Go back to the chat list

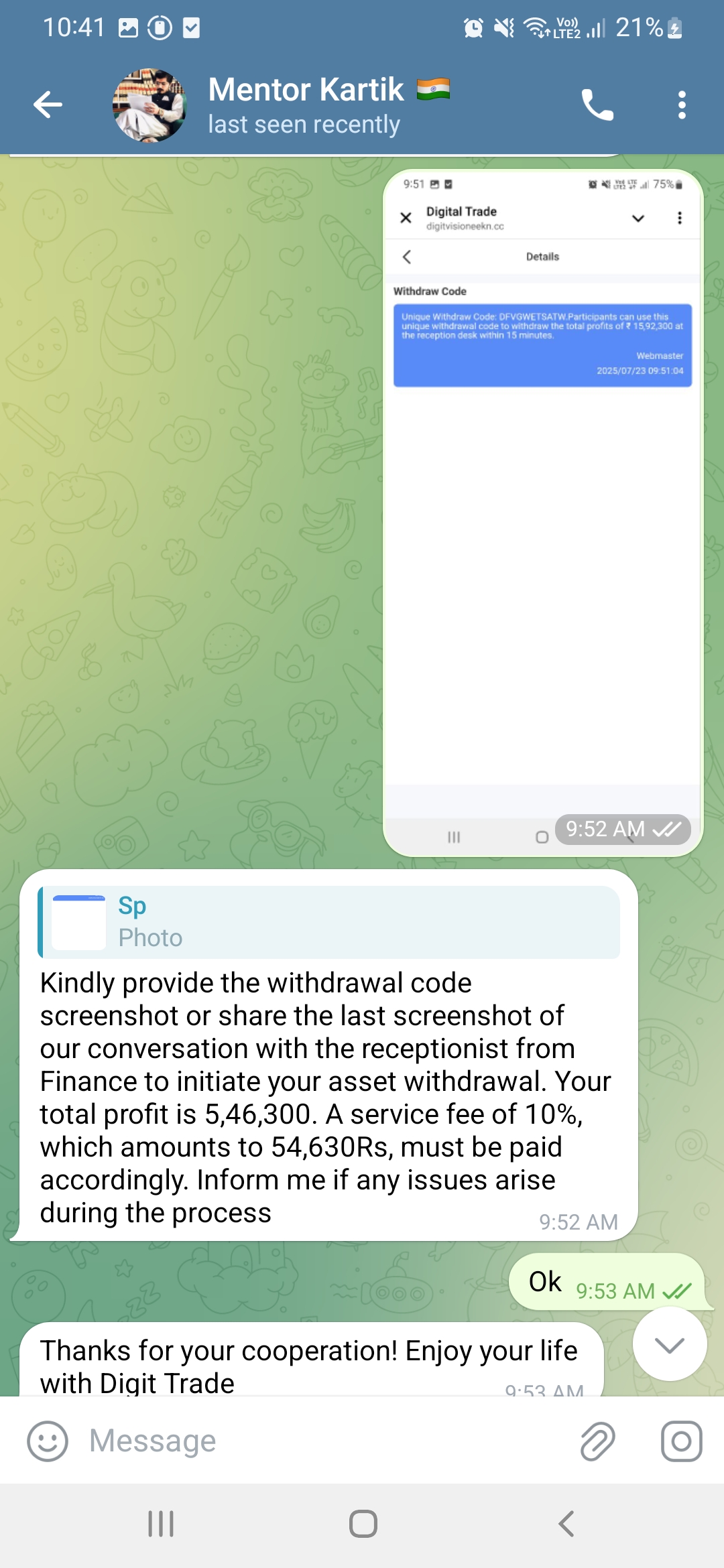point(48,105)
